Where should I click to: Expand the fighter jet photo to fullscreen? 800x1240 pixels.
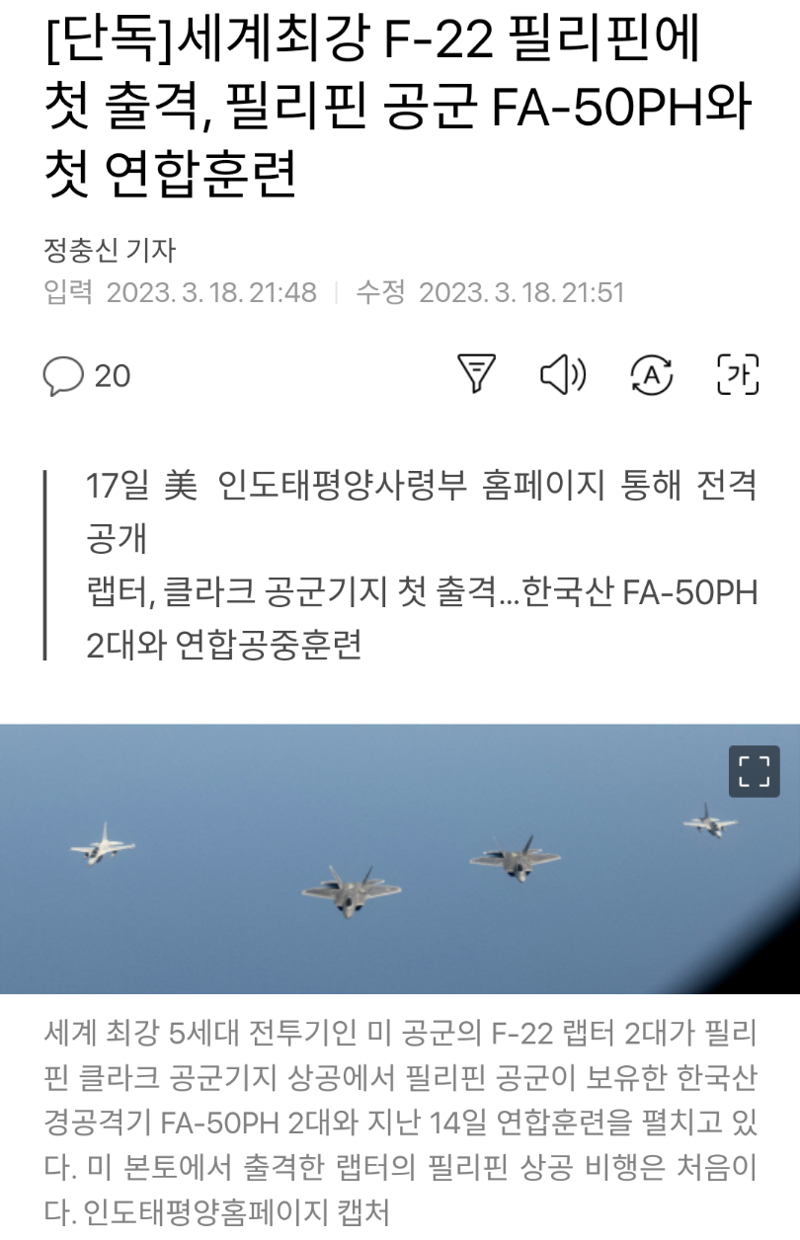point(753,771)
